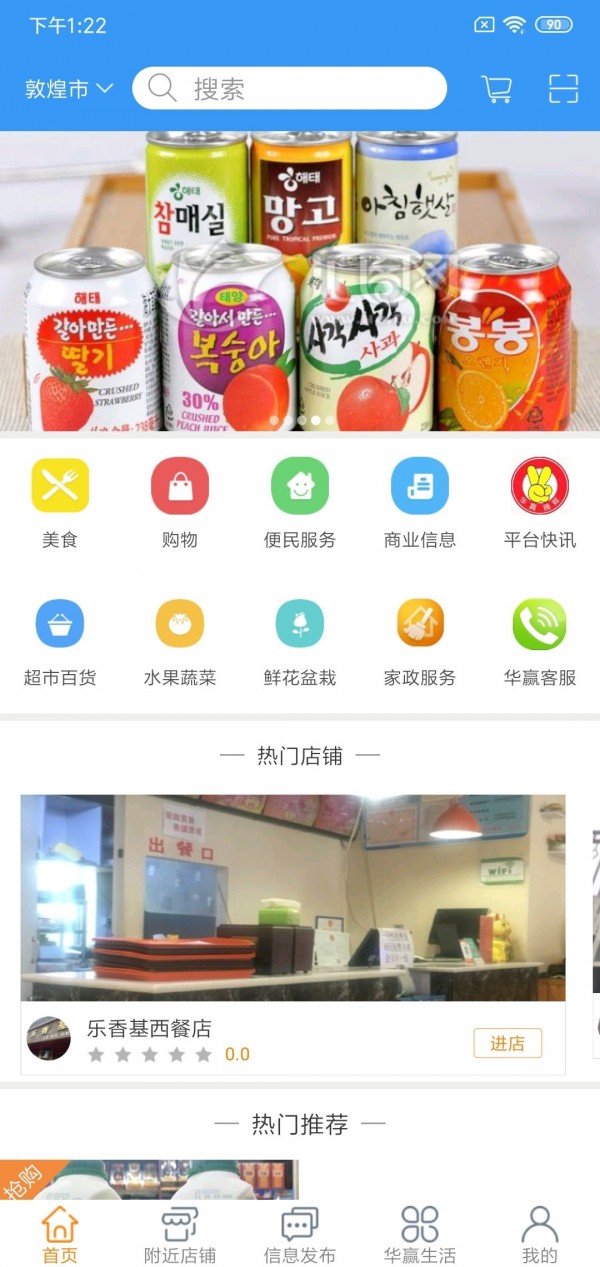Switch to the 附近店铺 tab
This screenshot has width=600, height=1267.
[180, 1234]
